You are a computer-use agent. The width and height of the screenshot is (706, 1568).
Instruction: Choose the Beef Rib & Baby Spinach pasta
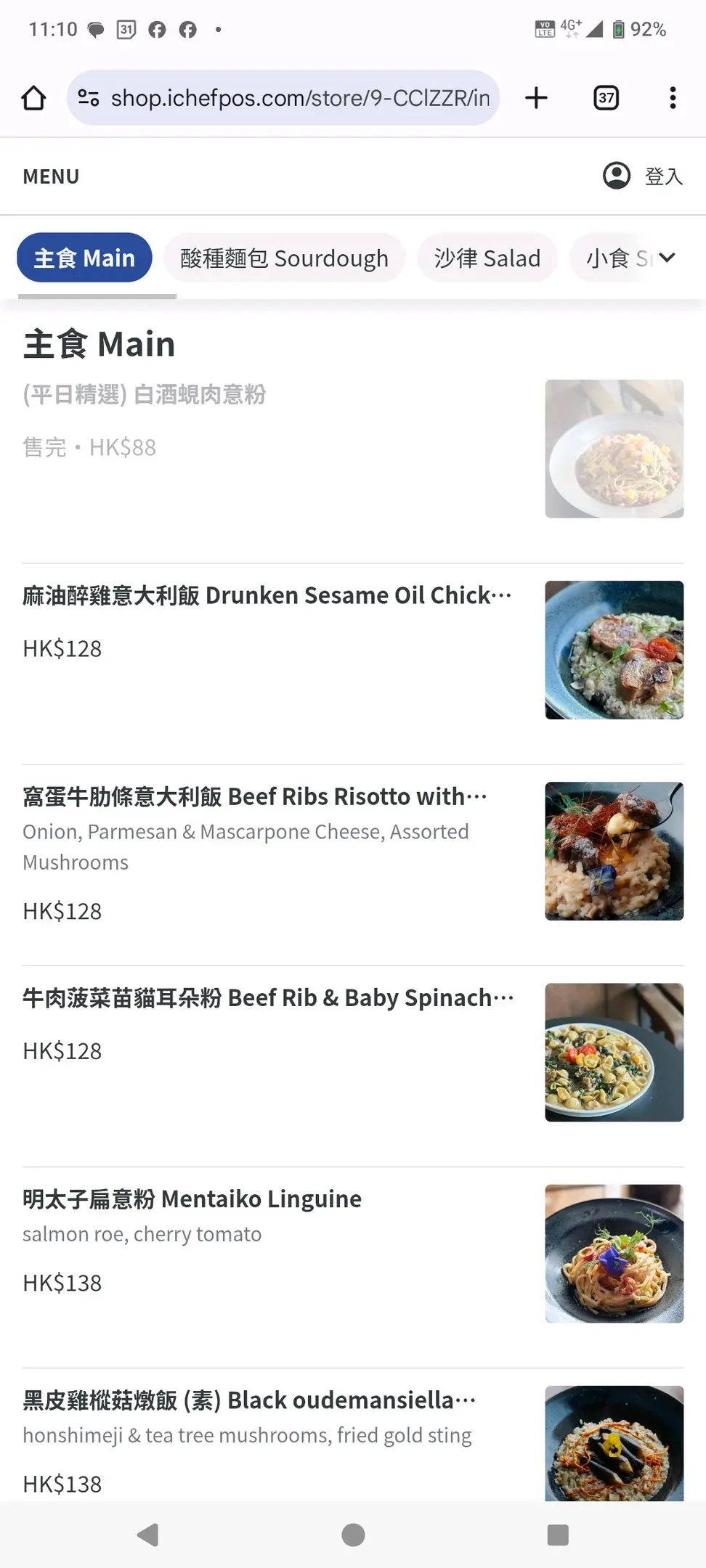coord(267,998)
